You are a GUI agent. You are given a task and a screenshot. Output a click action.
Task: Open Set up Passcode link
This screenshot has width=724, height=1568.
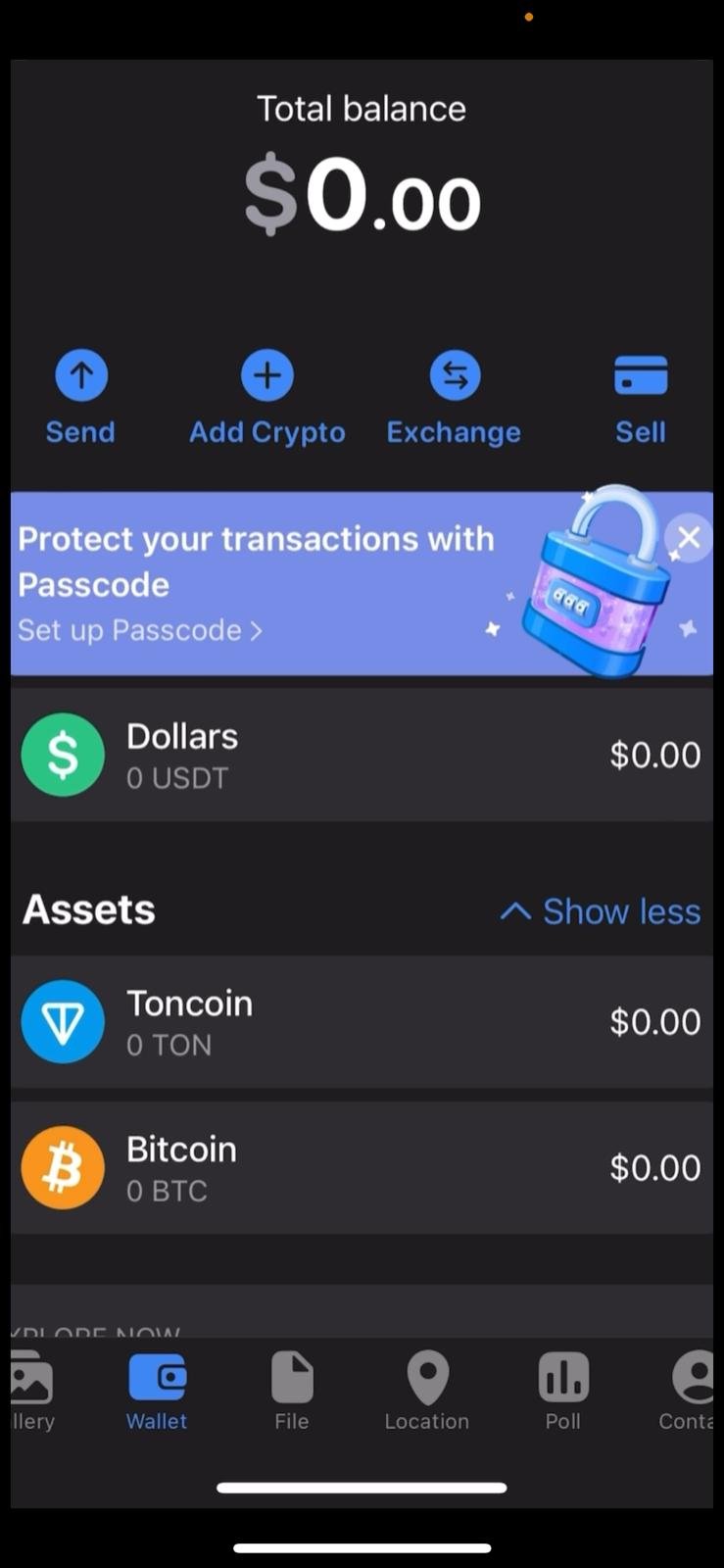139,630
